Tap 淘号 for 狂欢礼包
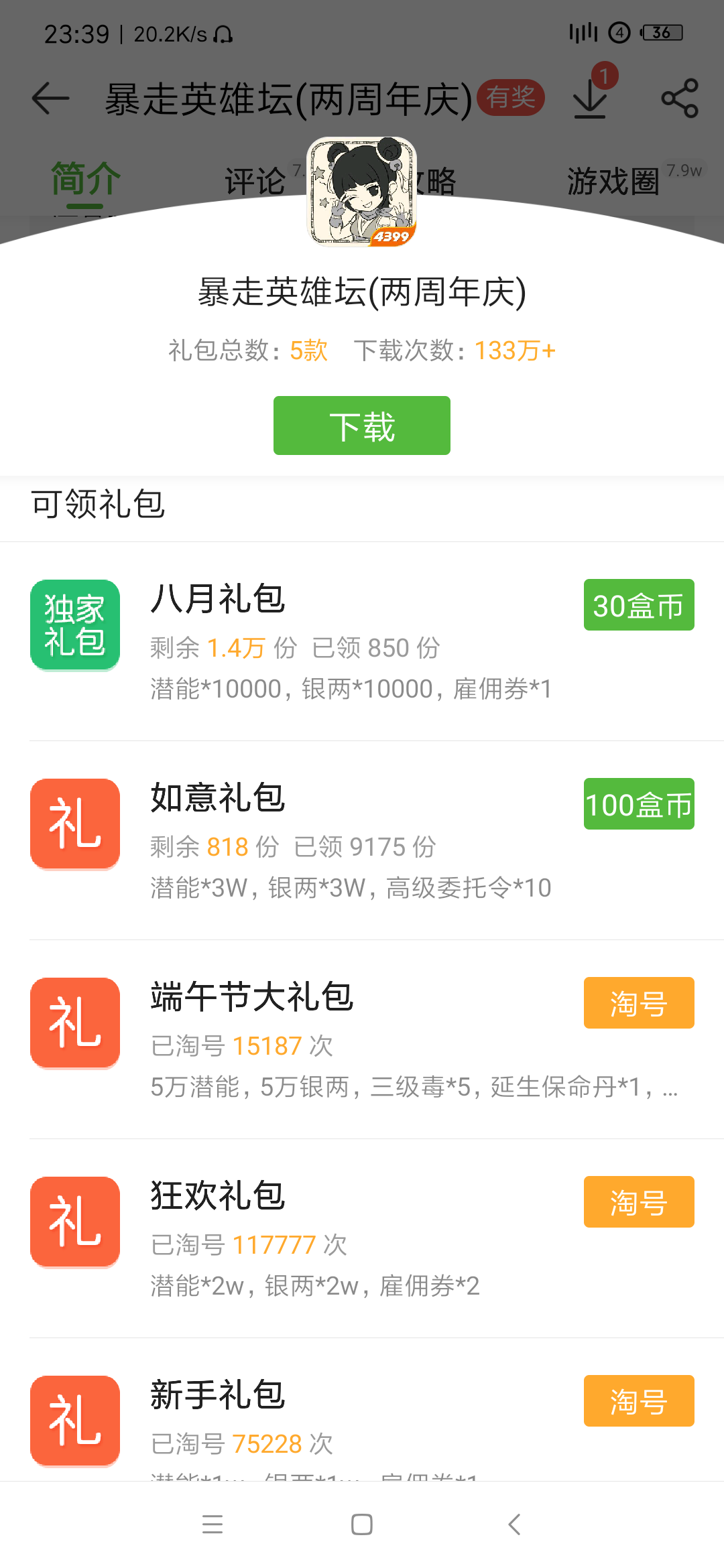 [639, 1202]
